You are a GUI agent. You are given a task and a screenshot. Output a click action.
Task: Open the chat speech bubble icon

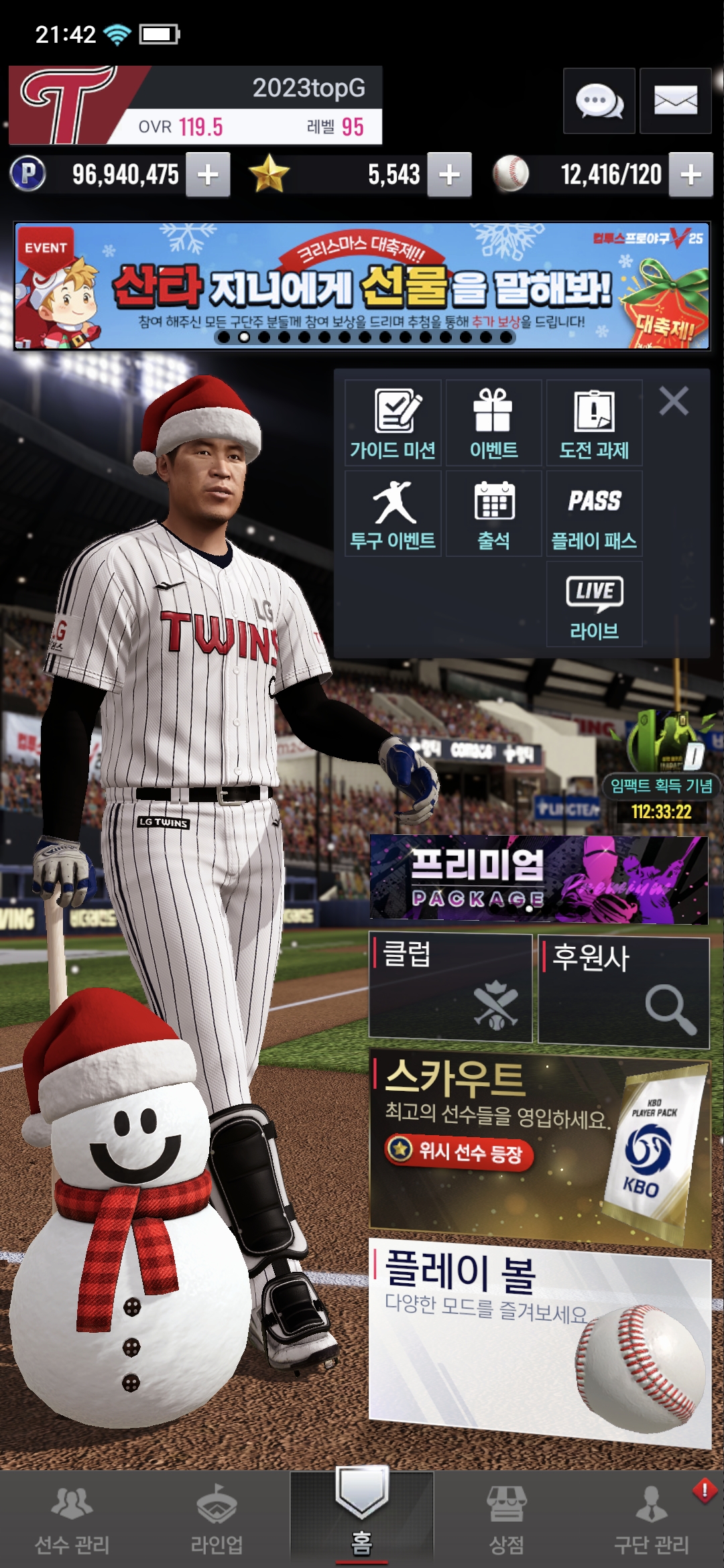coord(599,101)
